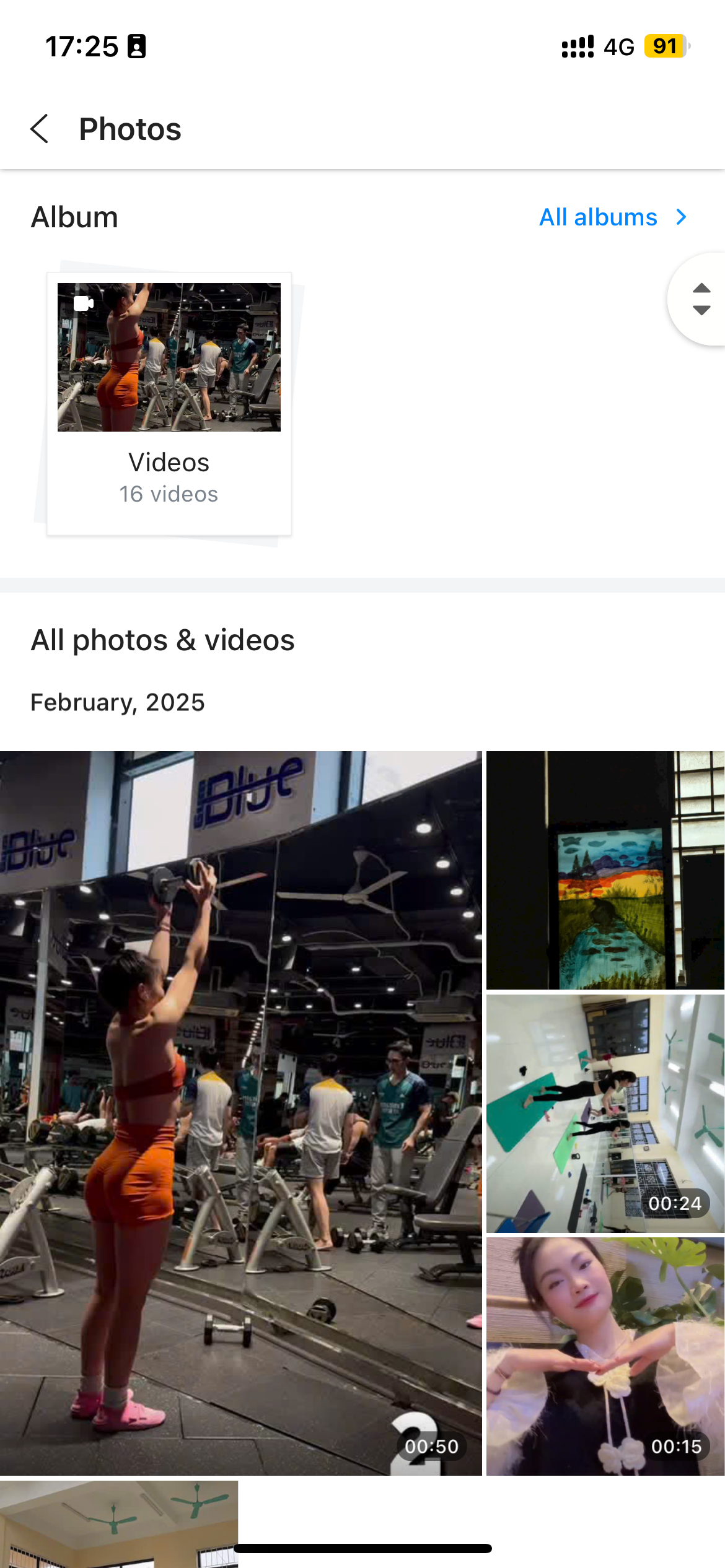
Task: Play the 00:15 video thumbnail
Action: tap(605, 1356)
